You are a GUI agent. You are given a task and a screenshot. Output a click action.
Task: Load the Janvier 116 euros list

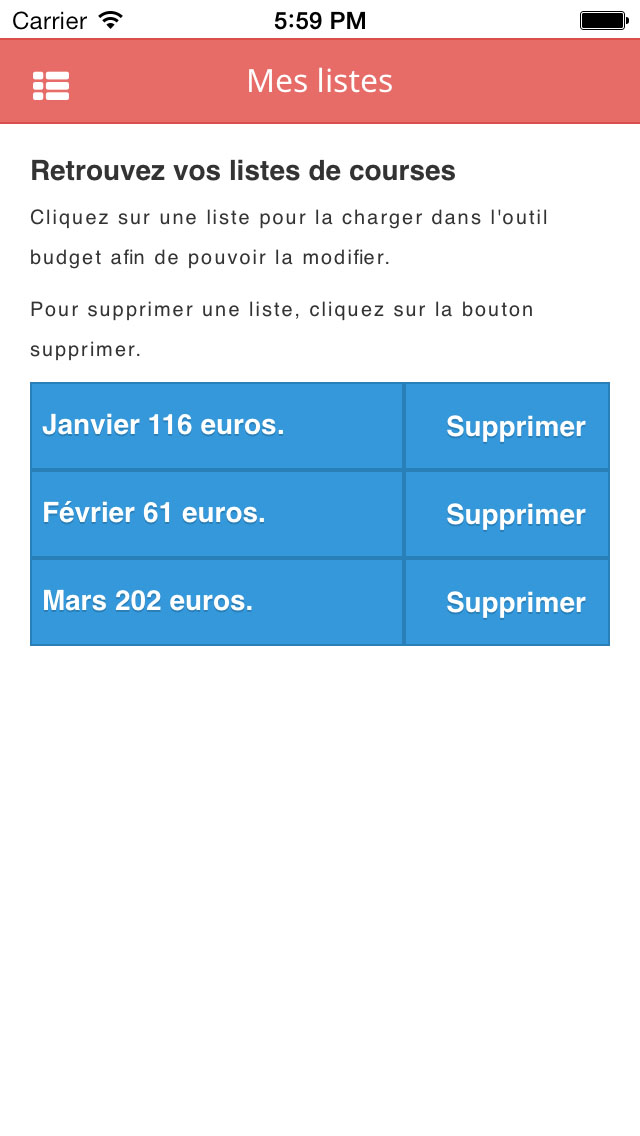[217, 426]
